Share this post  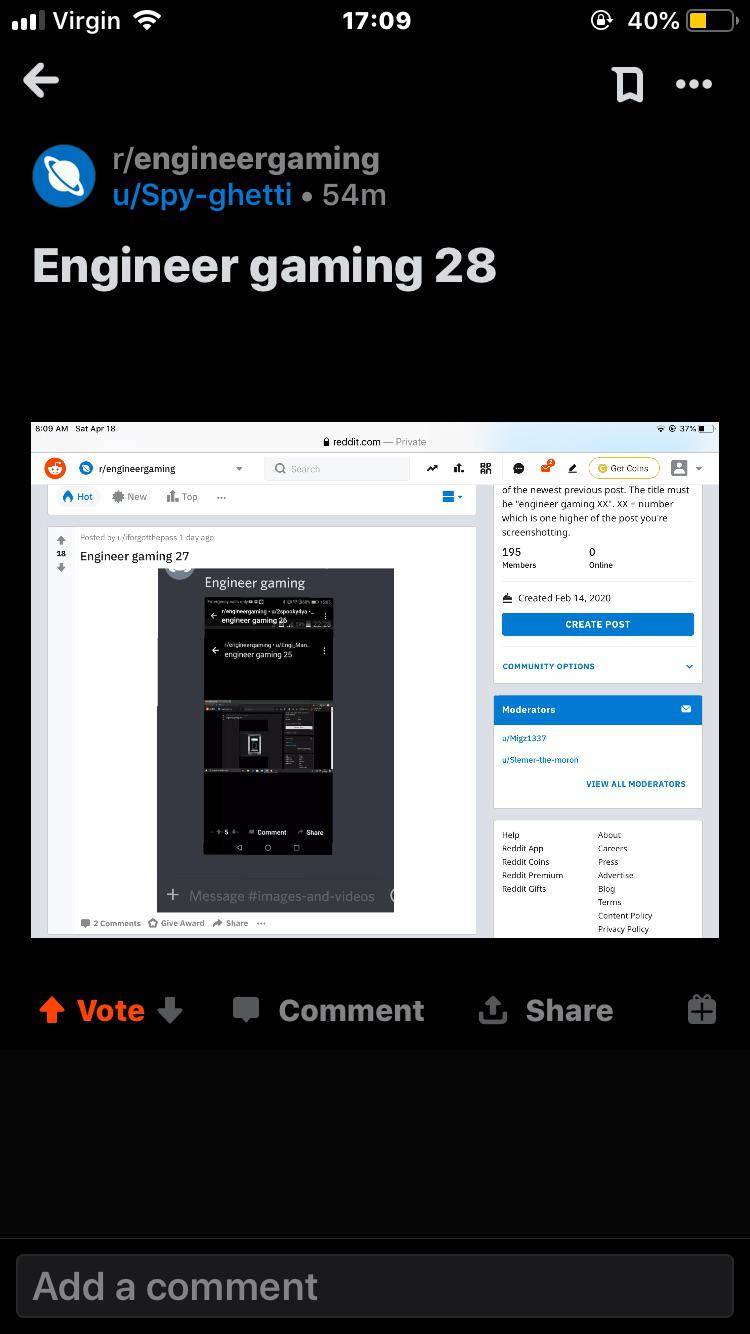point(546,1010)
